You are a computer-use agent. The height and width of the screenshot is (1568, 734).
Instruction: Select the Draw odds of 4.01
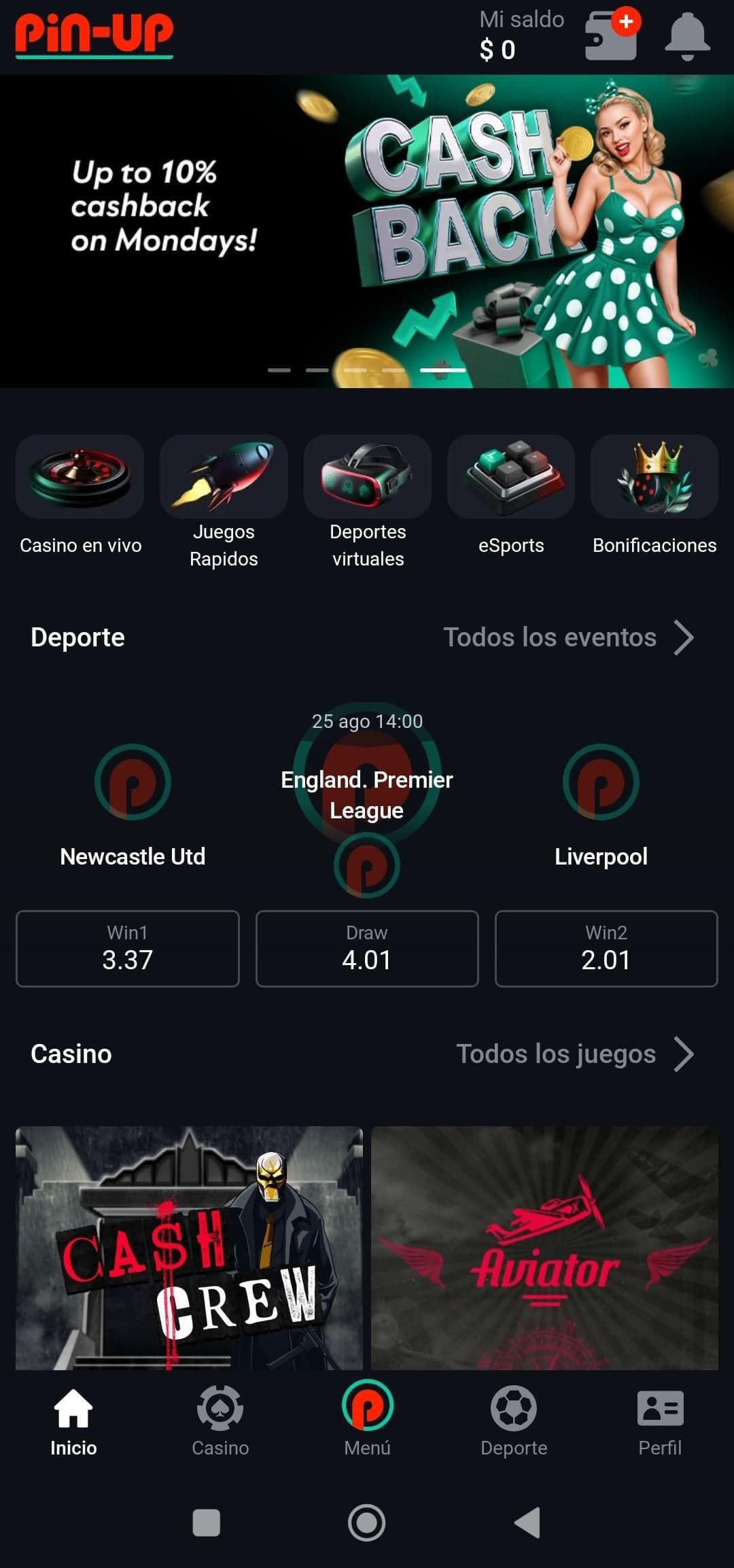tap(367, 949)
